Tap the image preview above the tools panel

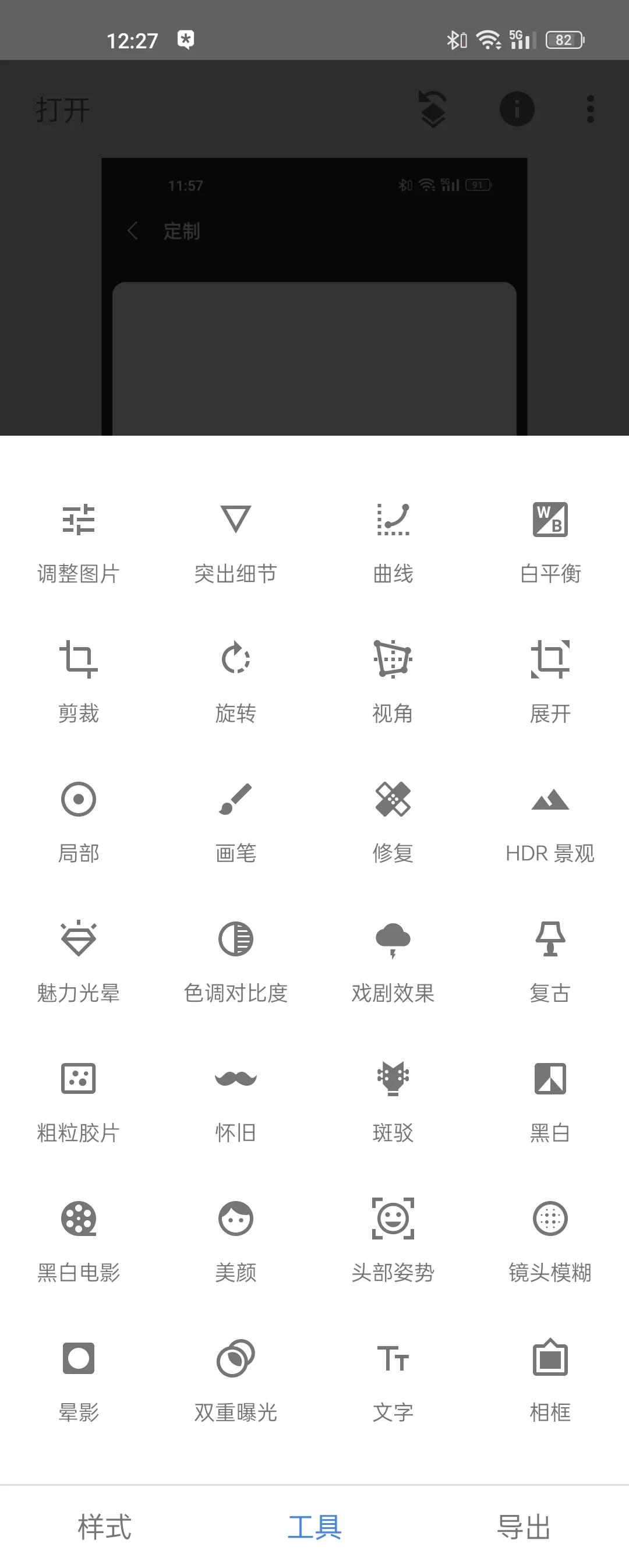click(314, 292)
